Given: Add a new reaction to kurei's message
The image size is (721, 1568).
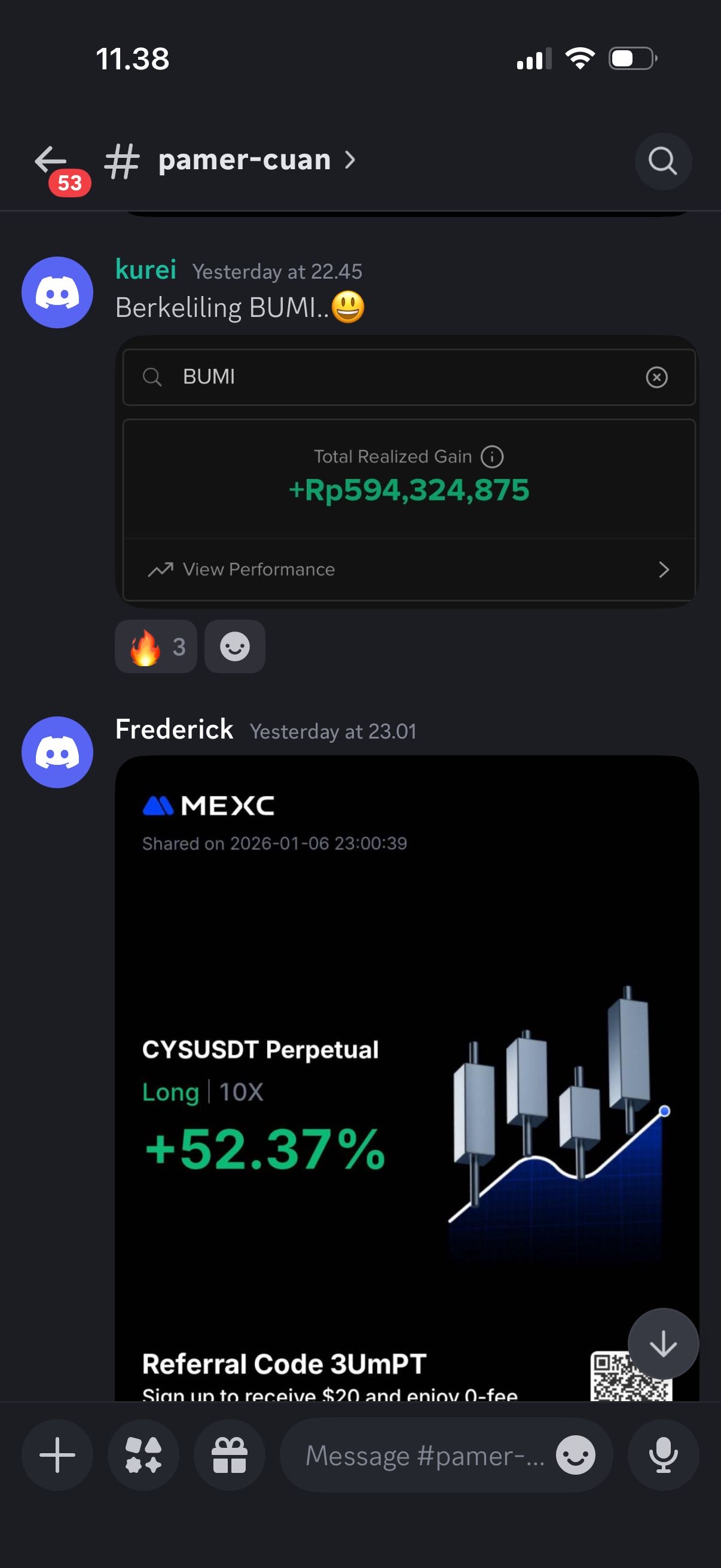Looking at the screenshot, I should coord(235,646).
